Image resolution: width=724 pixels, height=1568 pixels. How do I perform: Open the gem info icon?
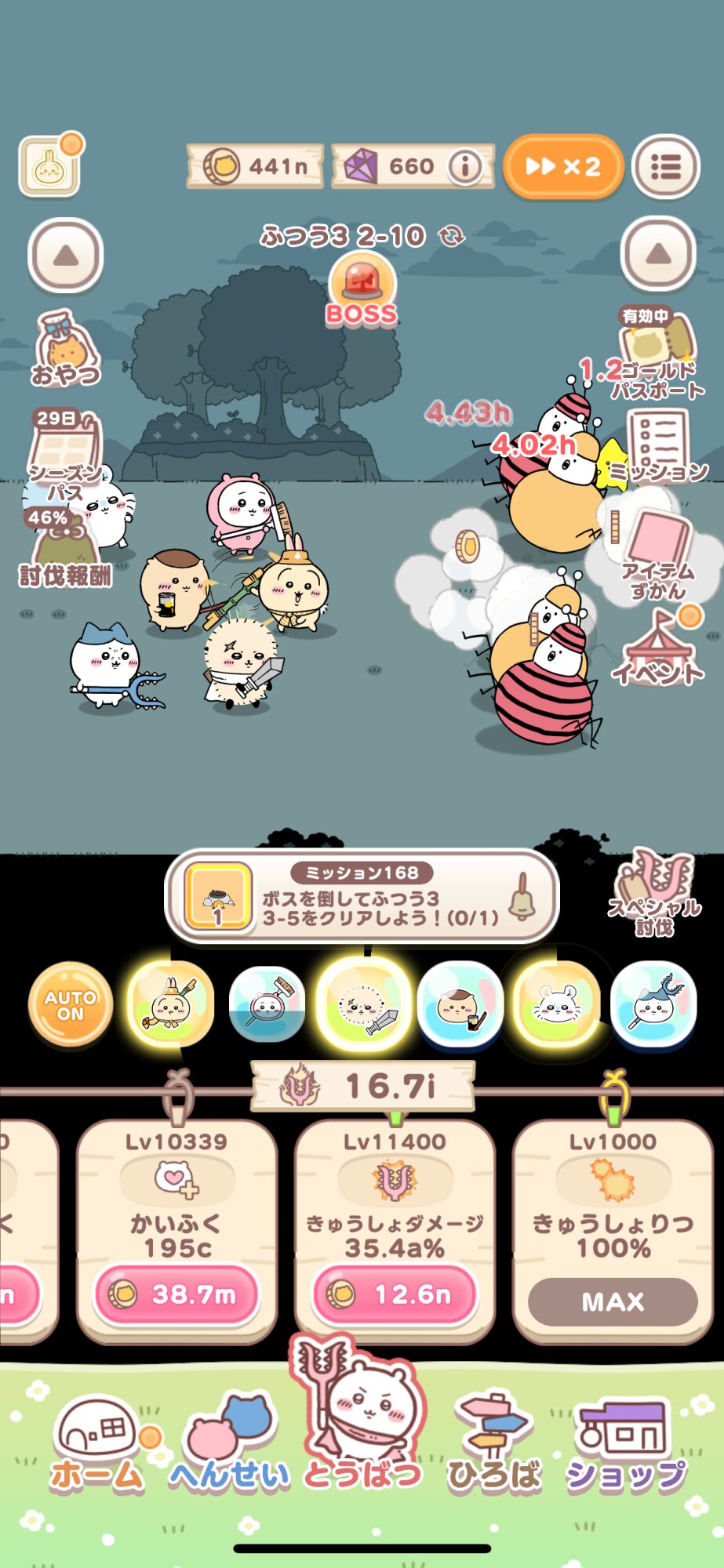pyautogui.click(x=465, y=166)
